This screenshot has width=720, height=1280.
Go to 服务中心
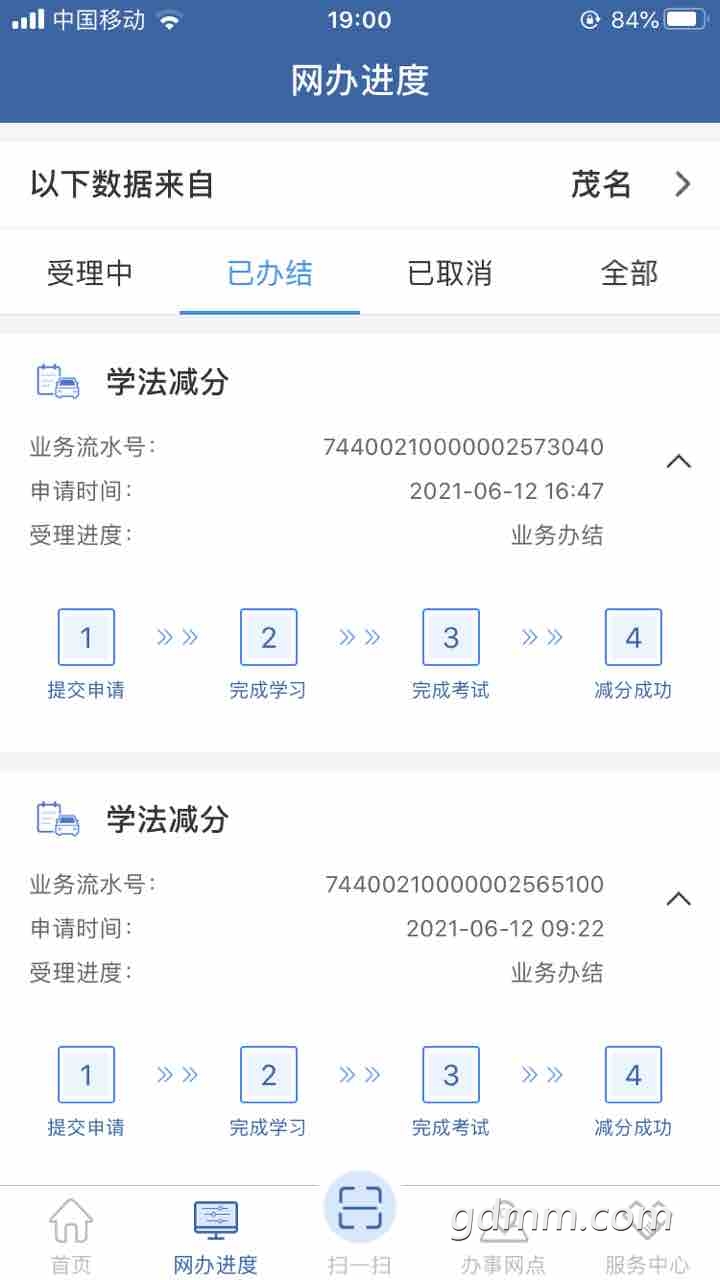(647, 1235)
